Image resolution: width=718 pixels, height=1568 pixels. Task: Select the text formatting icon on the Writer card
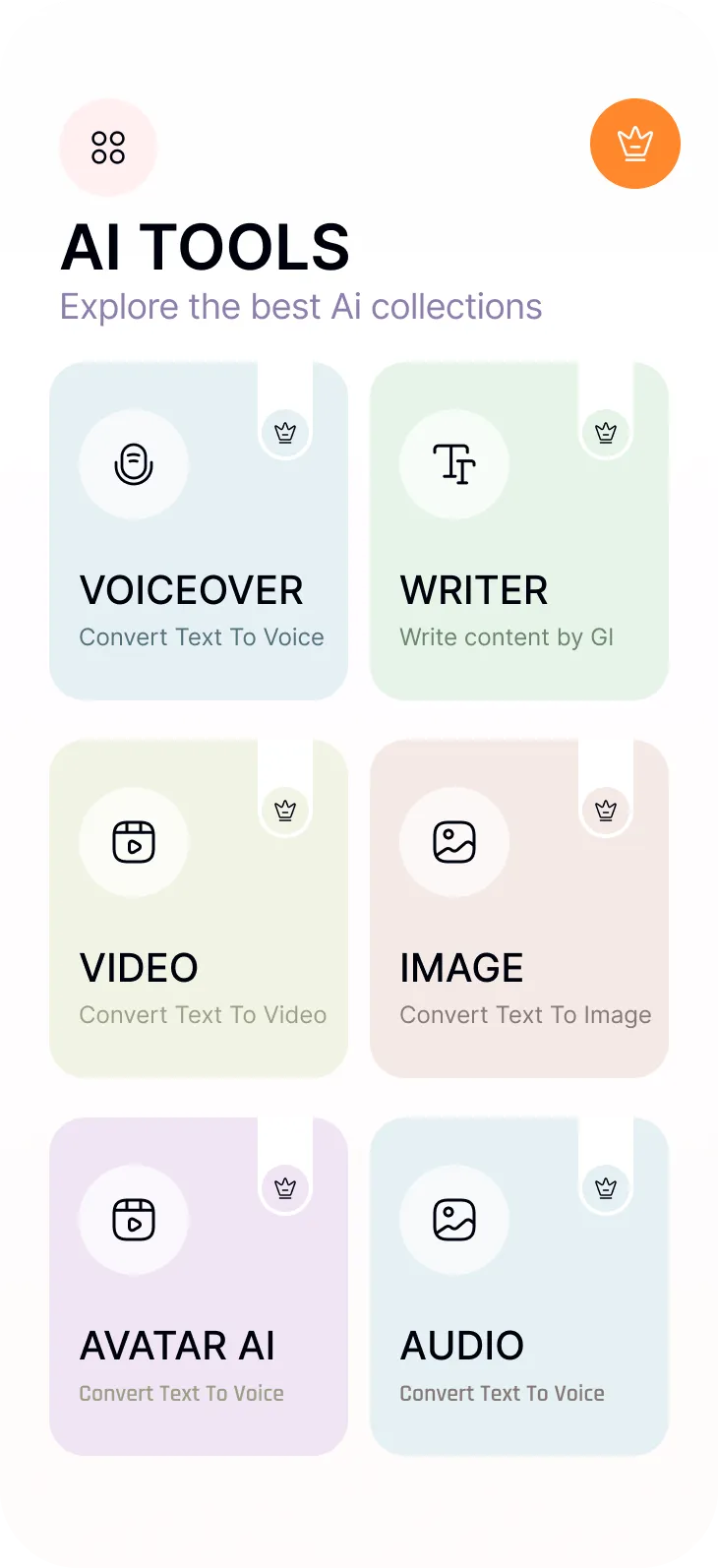coord(454,463)
